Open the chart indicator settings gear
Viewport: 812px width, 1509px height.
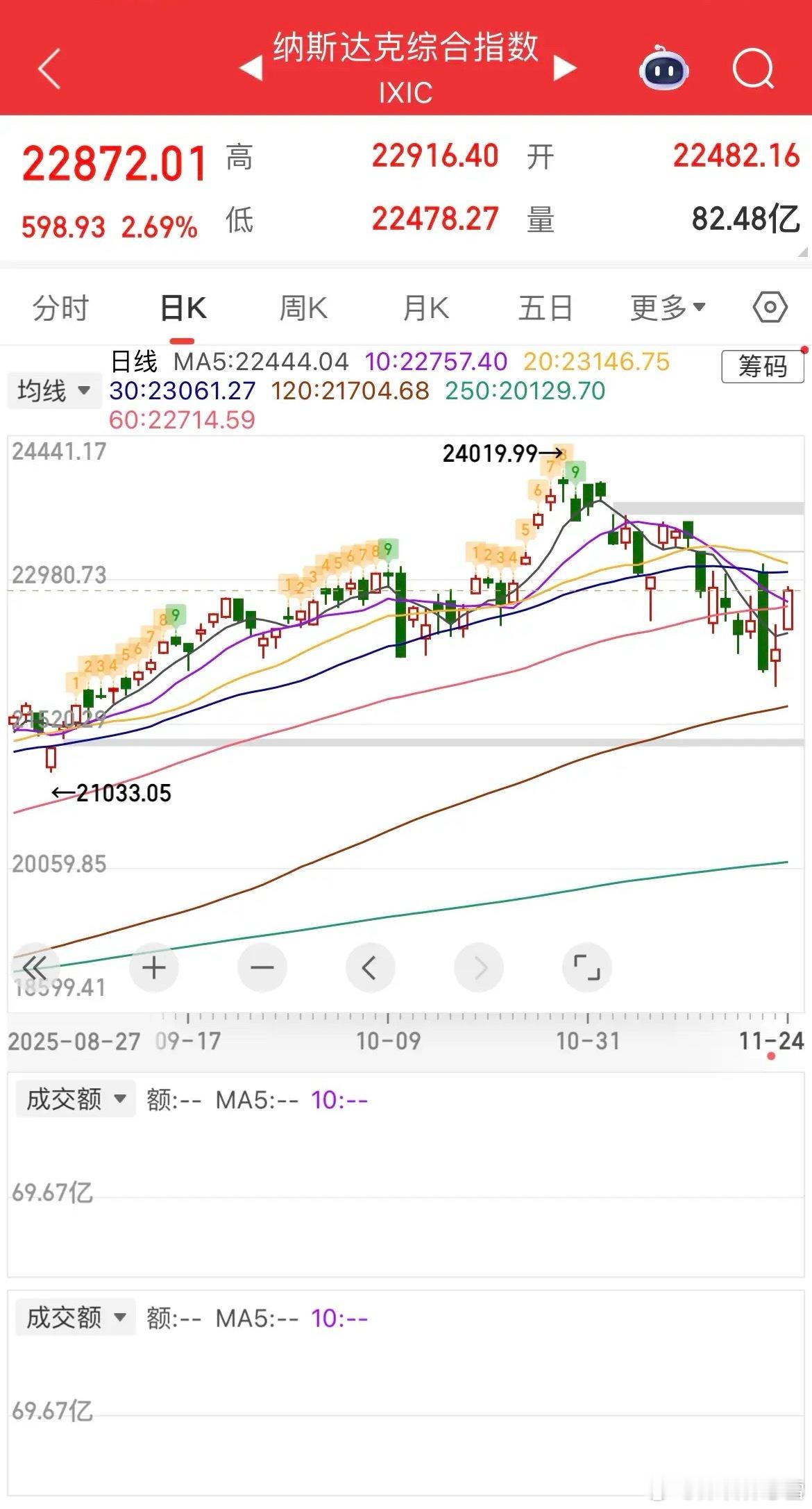point(769,306)
